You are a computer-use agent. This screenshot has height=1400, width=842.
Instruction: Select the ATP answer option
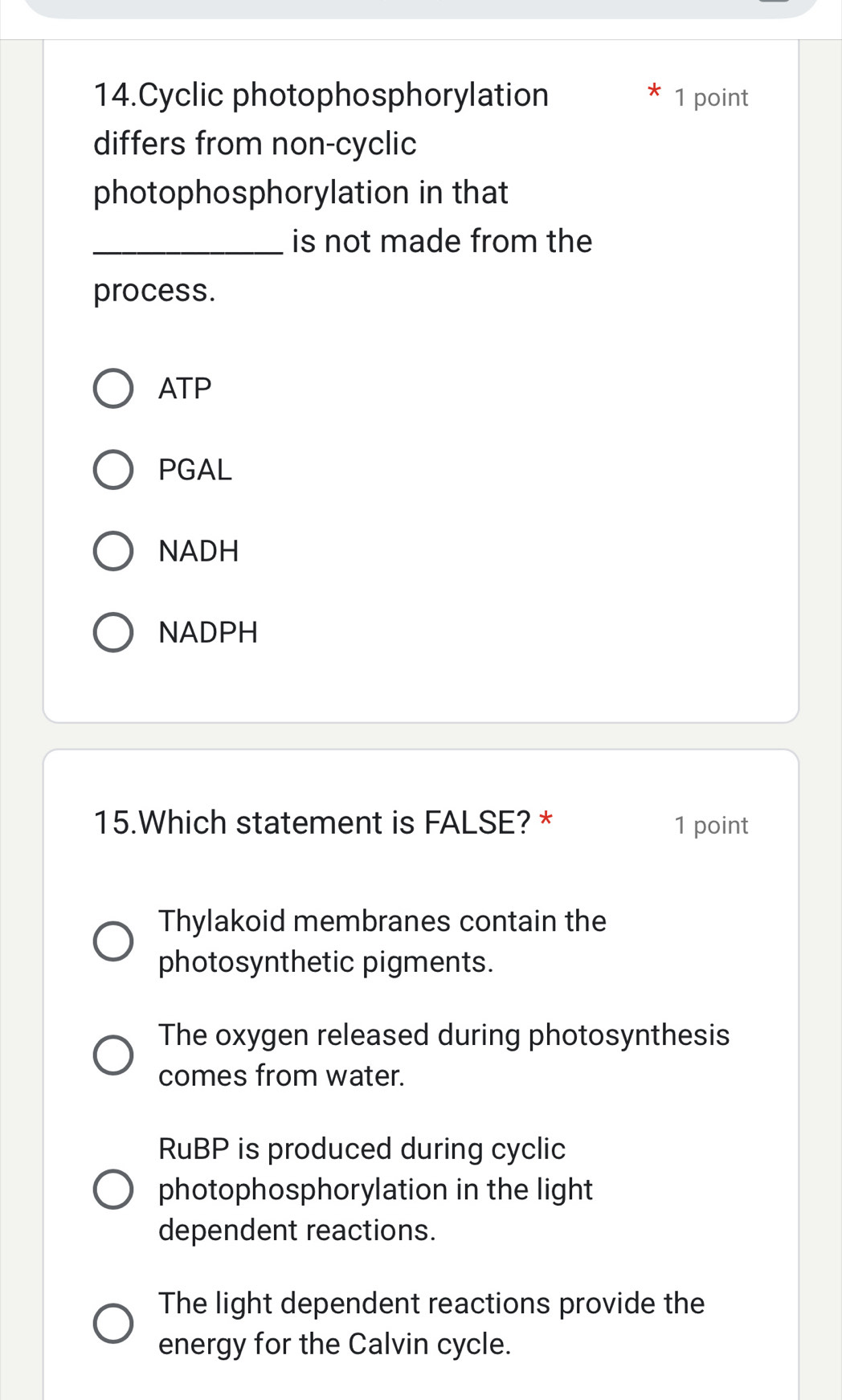click(x=115, y=389)
